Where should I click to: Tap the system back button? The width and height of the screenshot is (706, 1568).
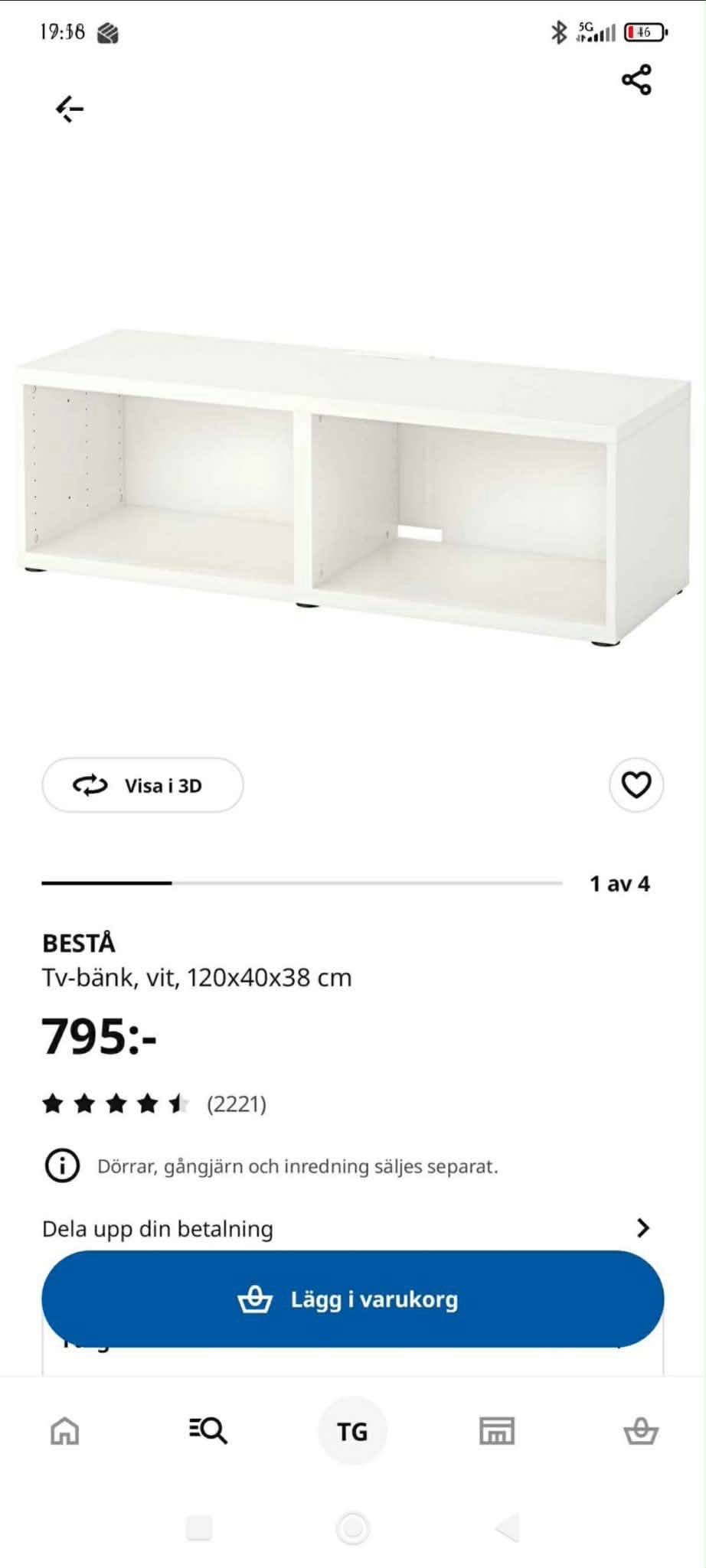coord(508,1528)
